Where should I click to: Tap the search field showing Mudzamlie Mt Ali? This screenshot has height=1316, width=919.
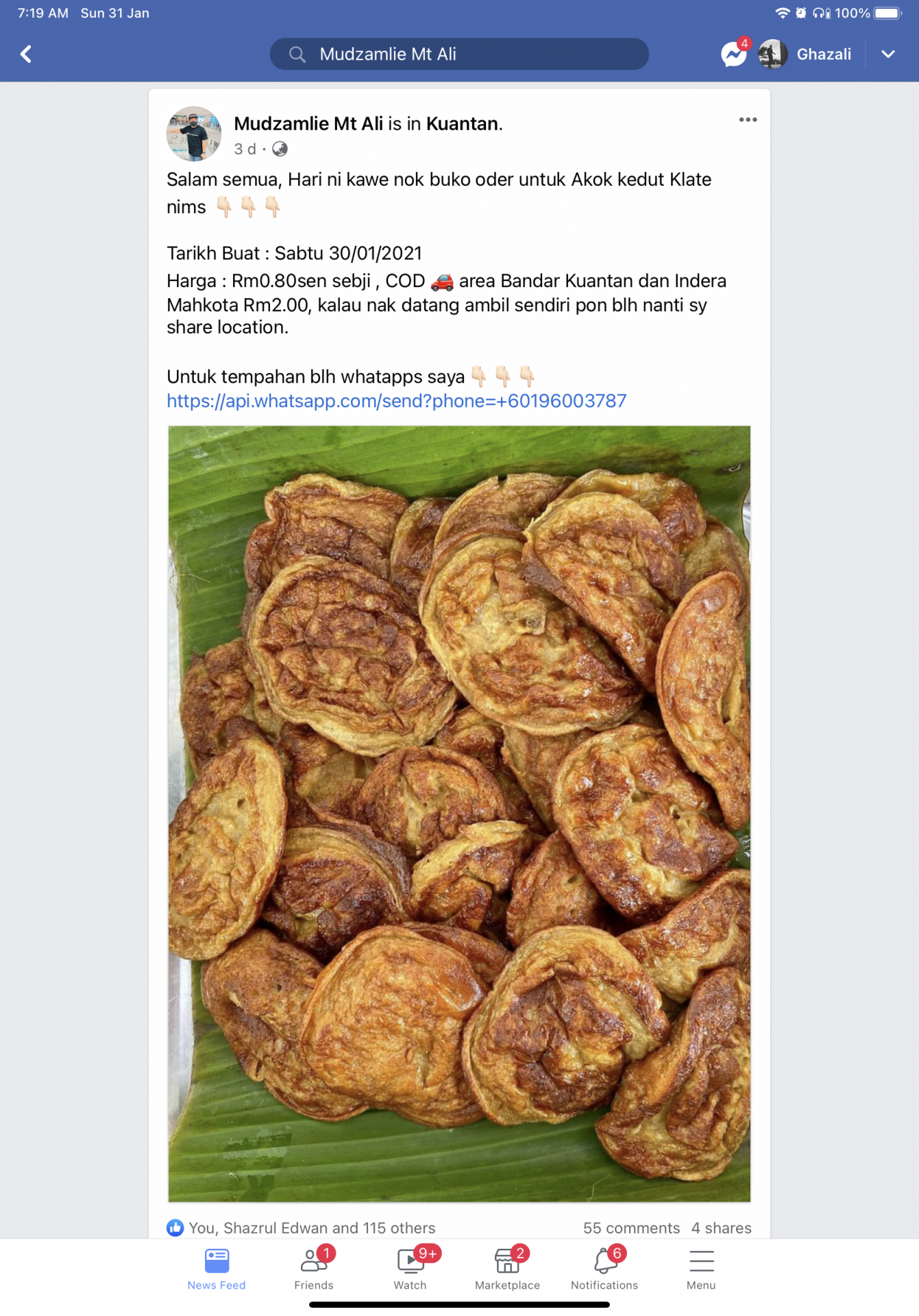click(459, 54)
